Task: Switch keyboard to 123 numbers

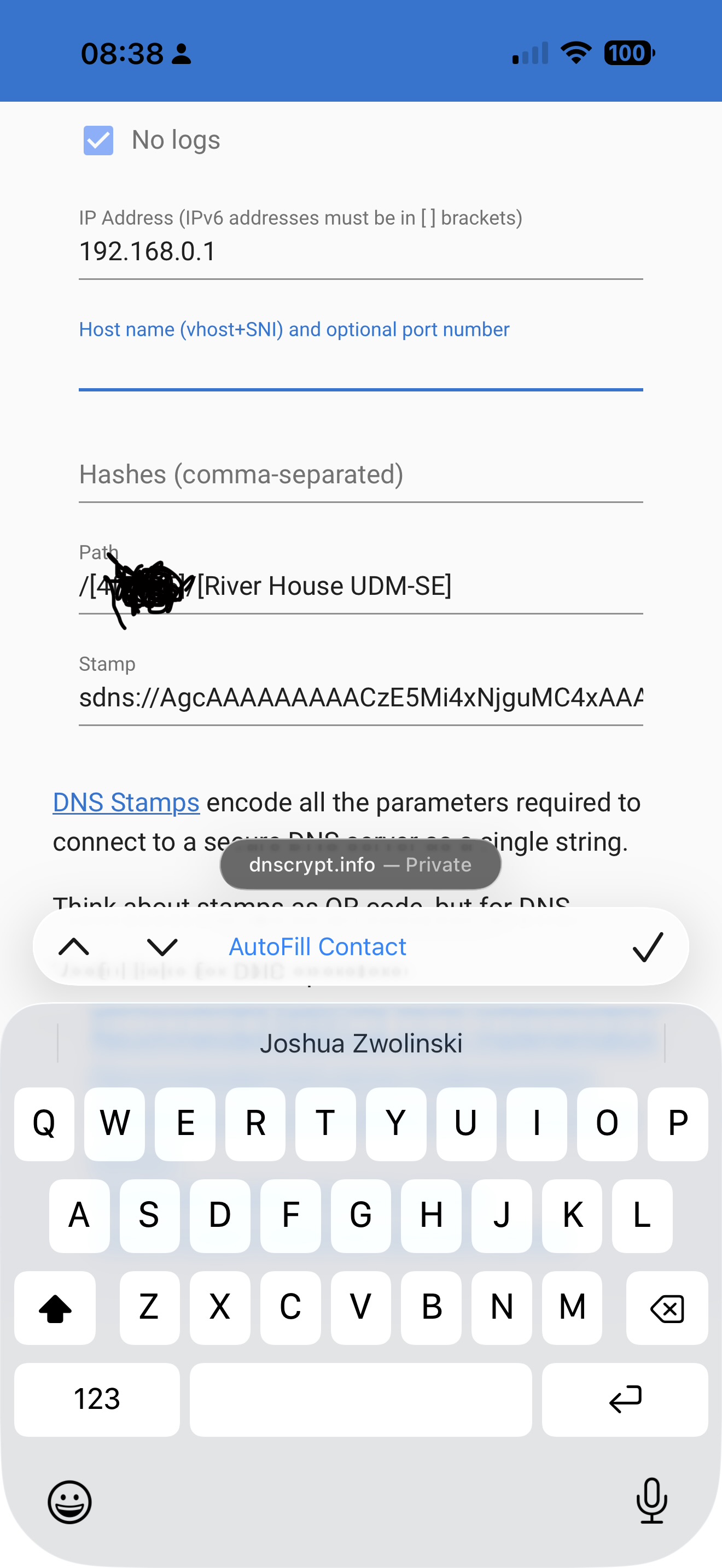Action: click(97, 1399)
